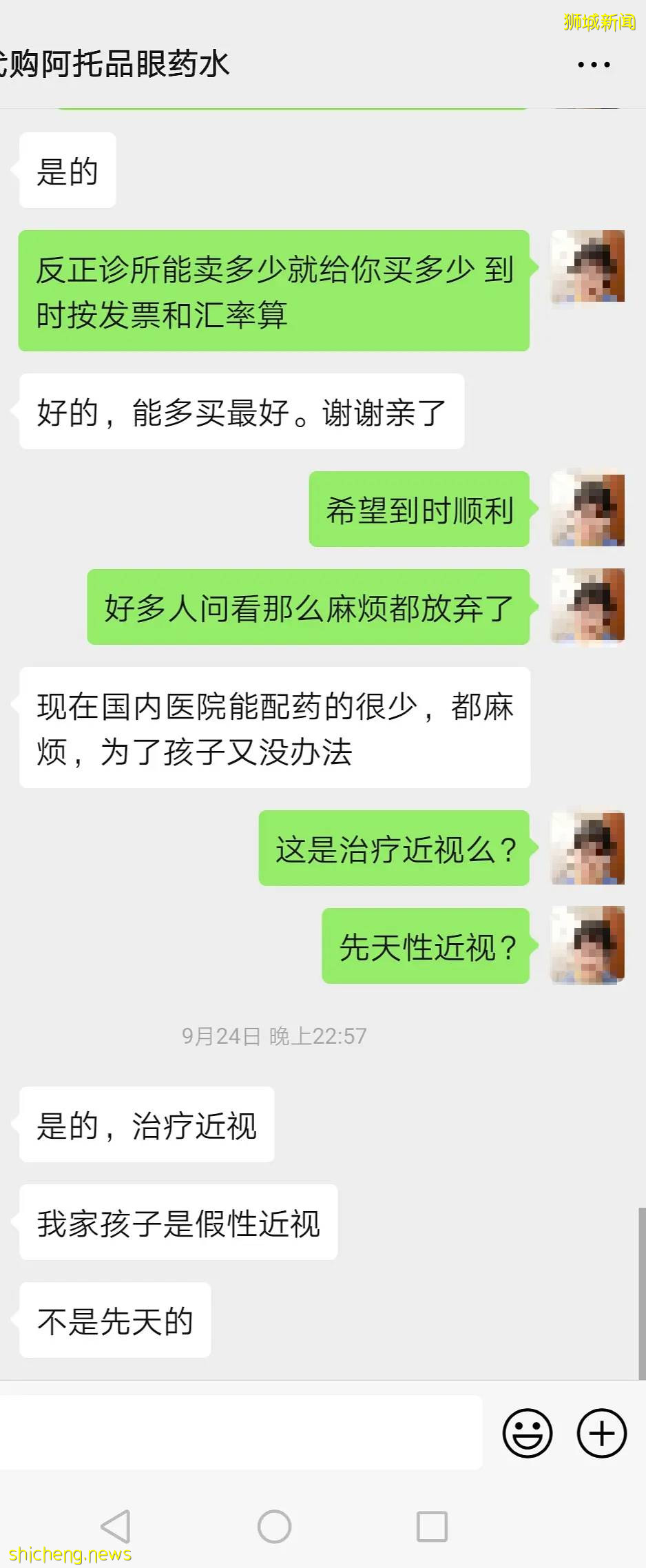Open the 狮城新闻 label at top right
This screenshot has height=1568, width=646.
tap(598, 19)
